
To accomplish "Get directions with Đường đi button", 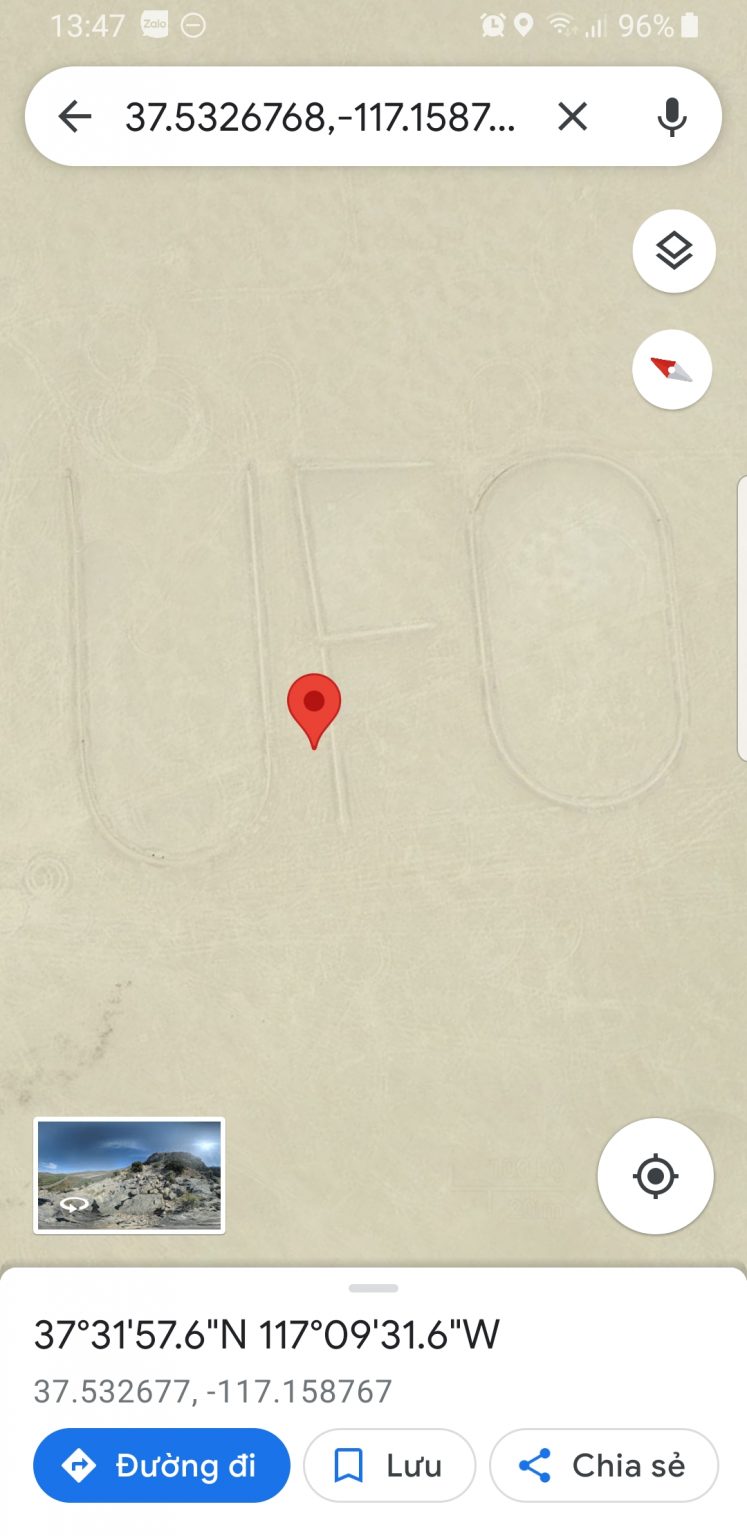I will pos(162,1466).
